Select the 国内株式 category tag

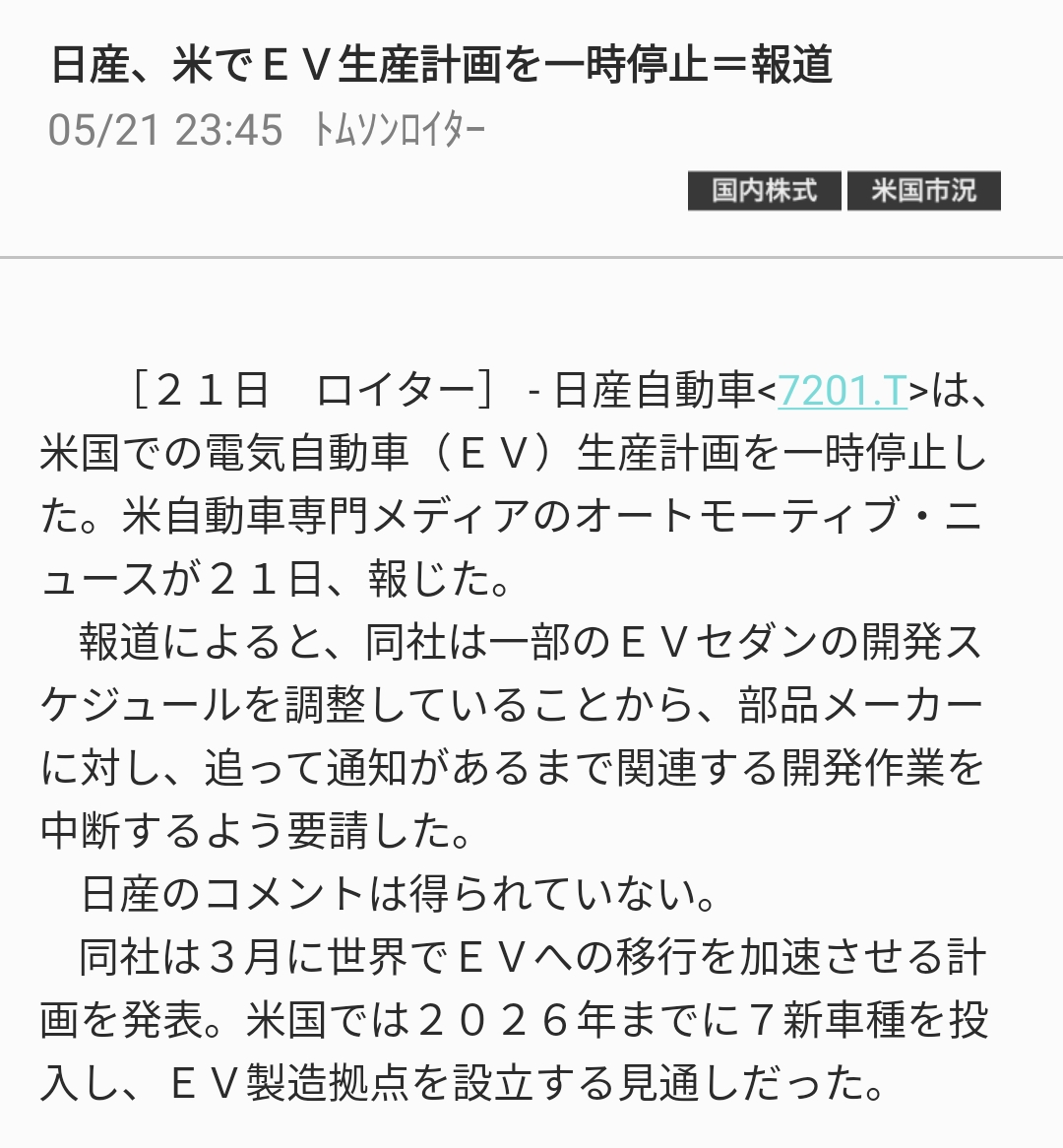pos(766,191)
